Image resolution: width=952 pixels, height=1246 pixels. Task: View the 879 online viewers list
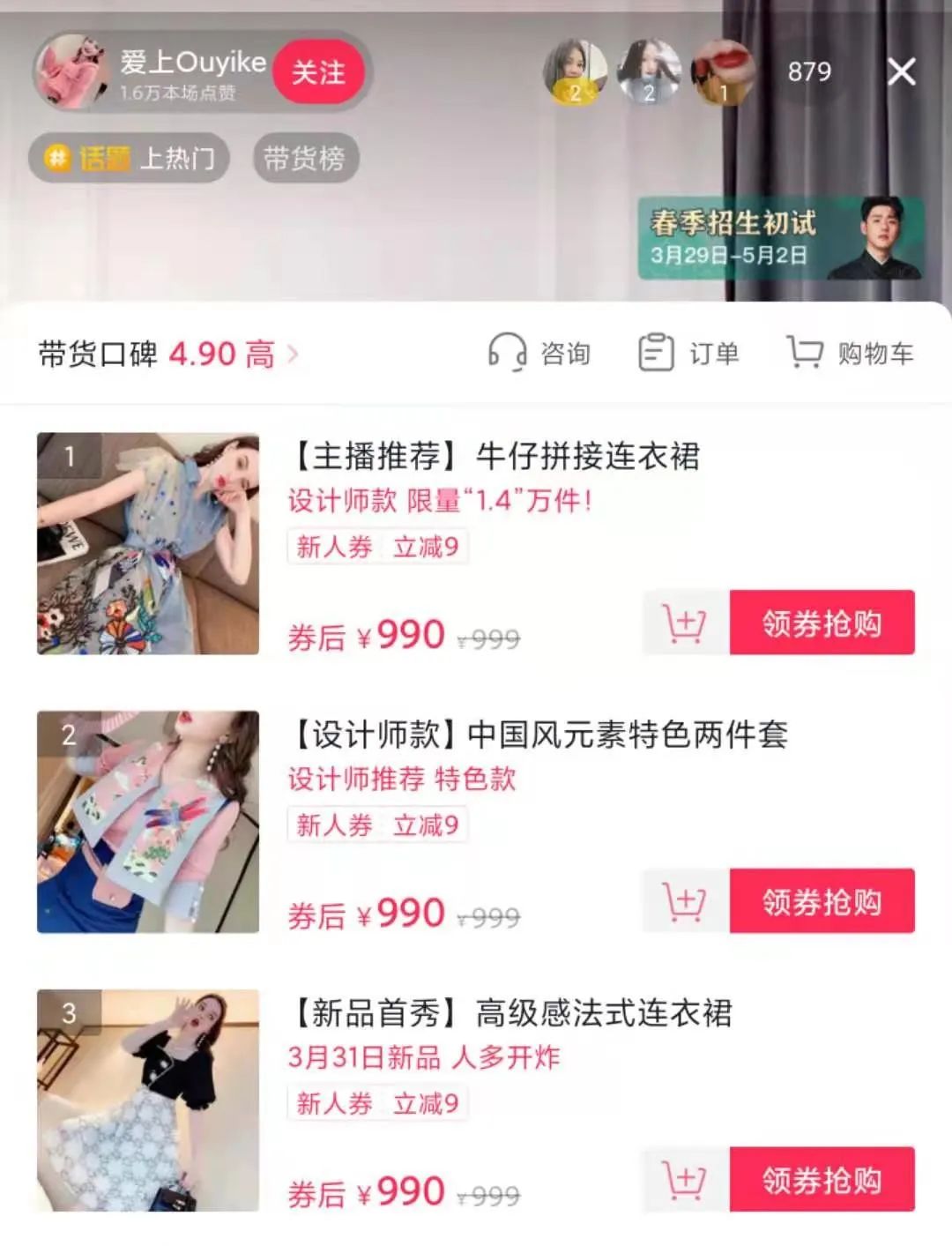pyautogui.click(x=808, y=71)
